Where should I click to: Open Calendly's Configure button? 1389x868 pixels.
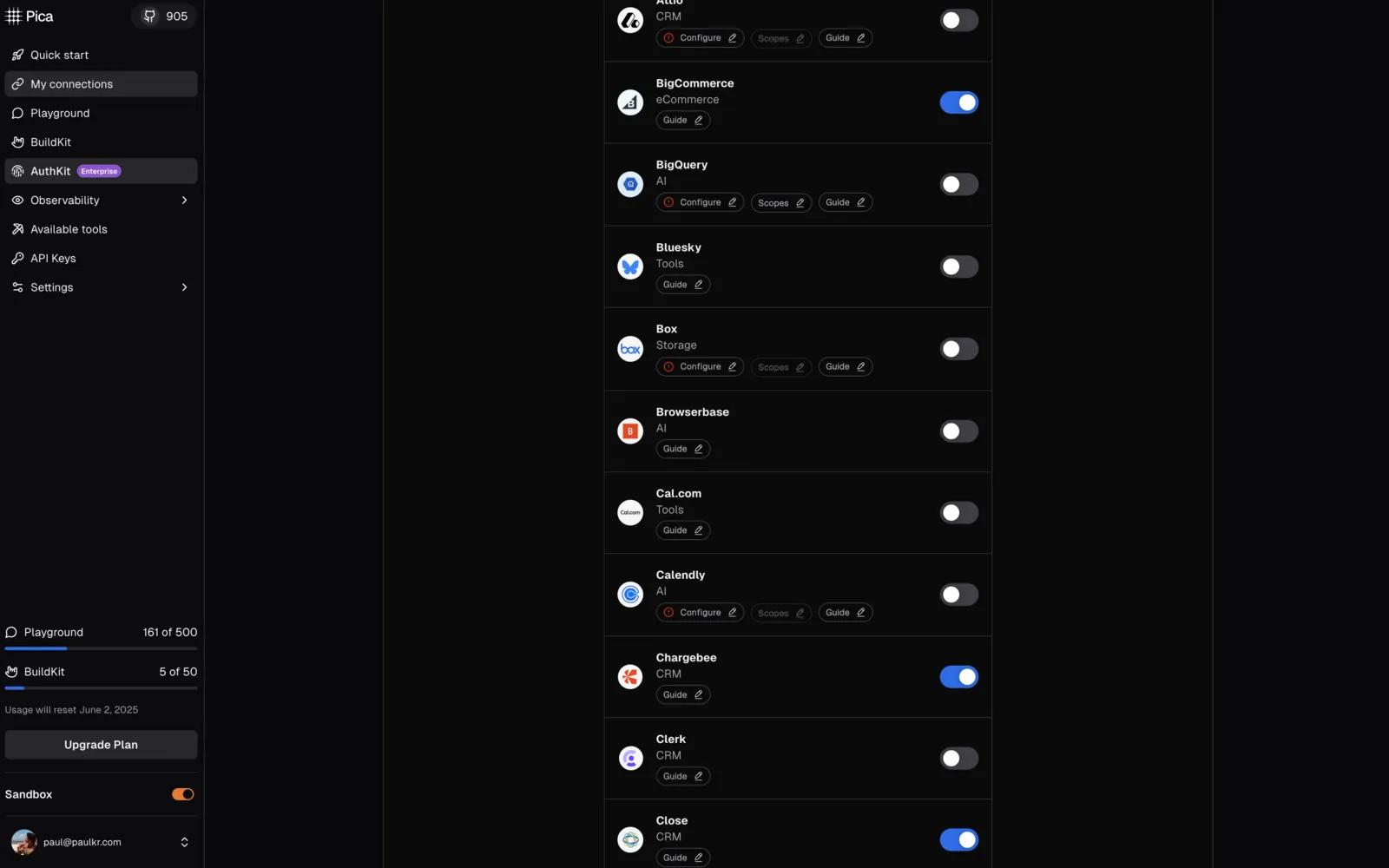click(700, 613)
